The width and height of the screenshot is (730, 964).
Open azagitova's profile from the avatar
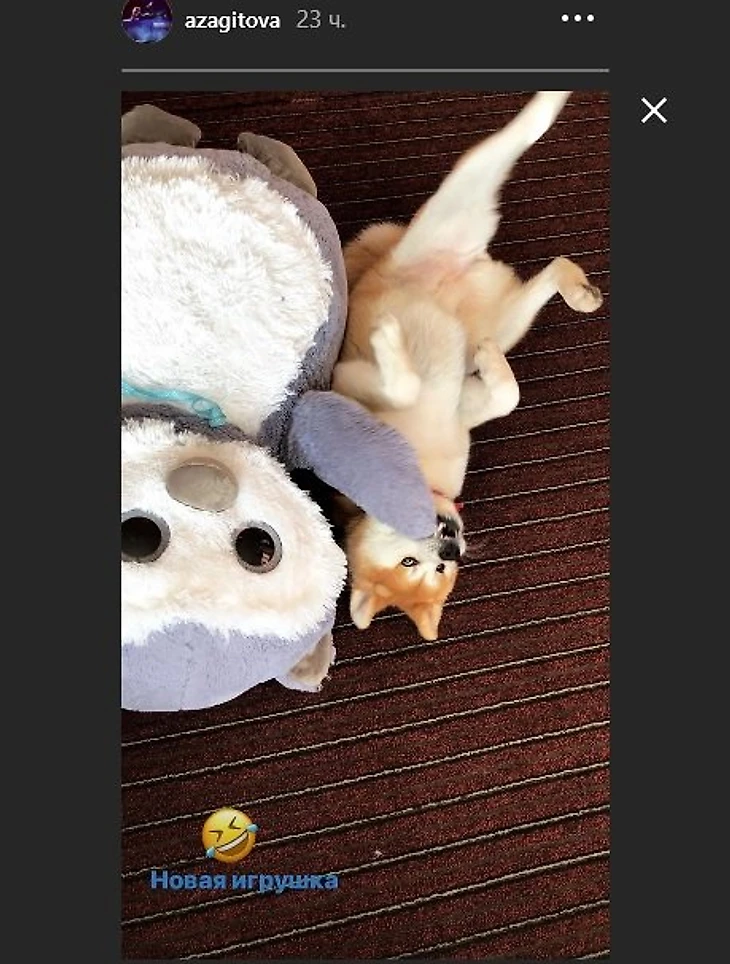[146, 20]
